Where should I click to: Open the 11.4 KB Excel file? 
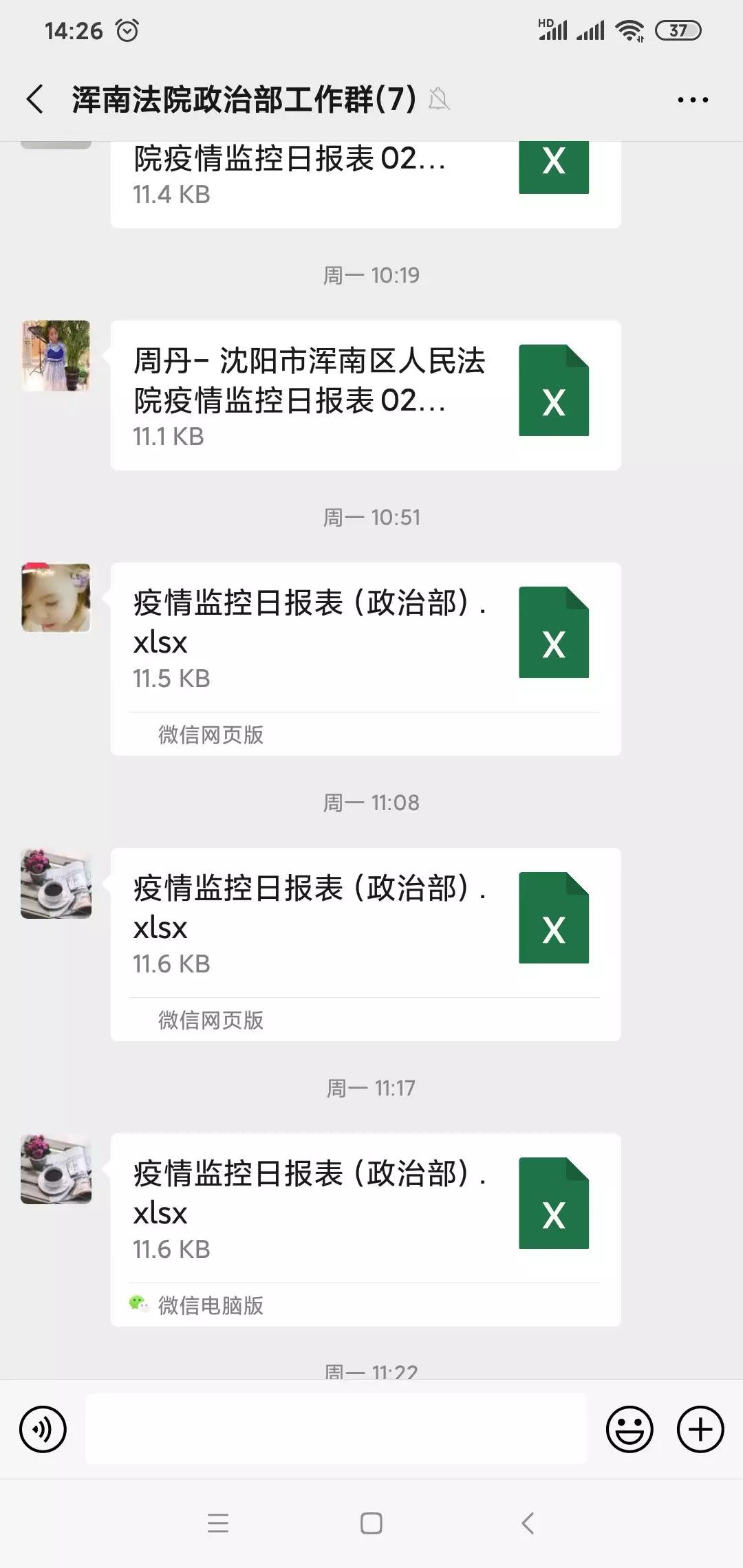pyautogui.click(x=365, y=179)
